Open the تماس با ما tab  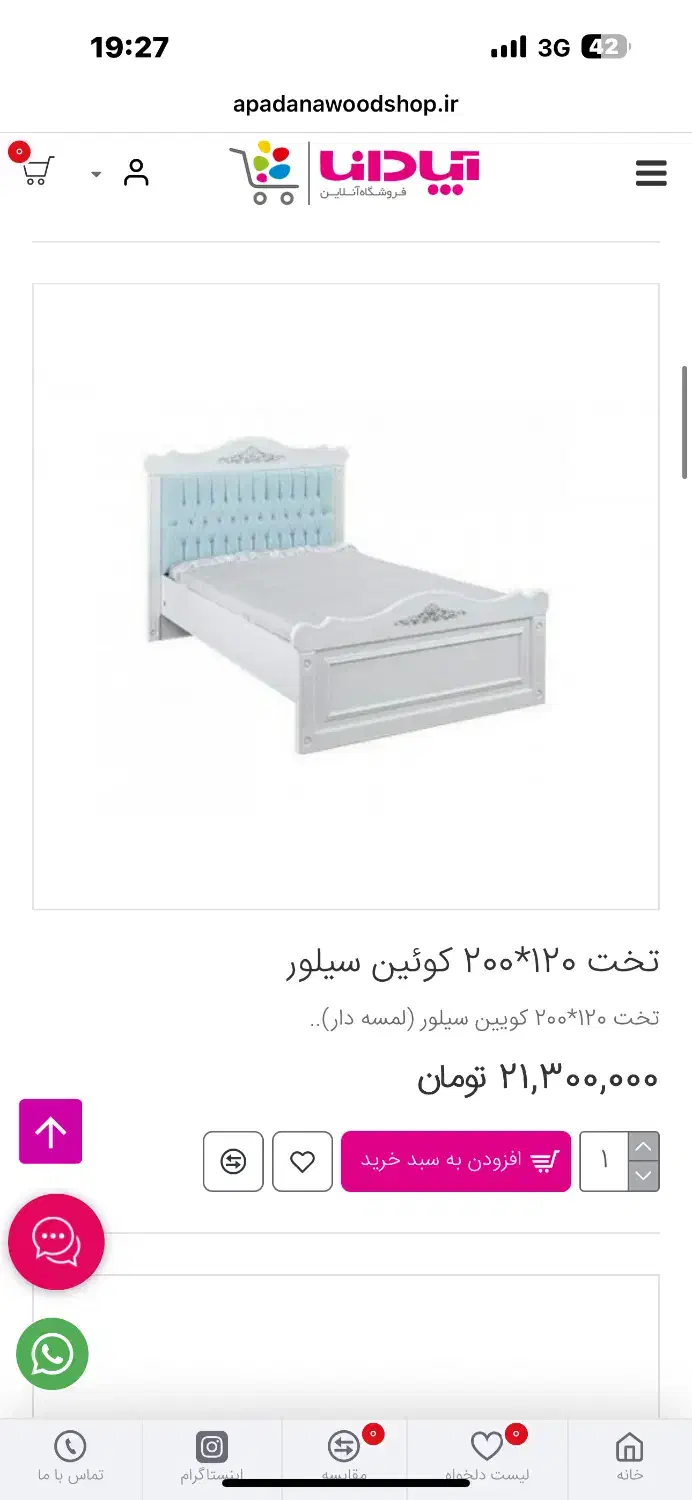click(70, 1456)
